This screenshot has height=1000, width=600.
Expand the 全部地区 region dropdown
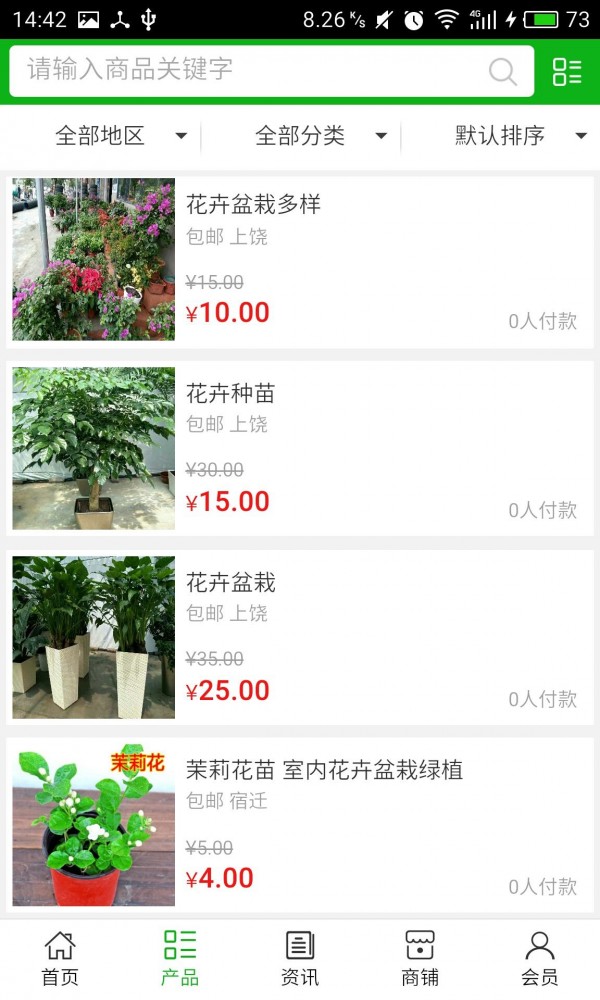click(x=120, y=136)
